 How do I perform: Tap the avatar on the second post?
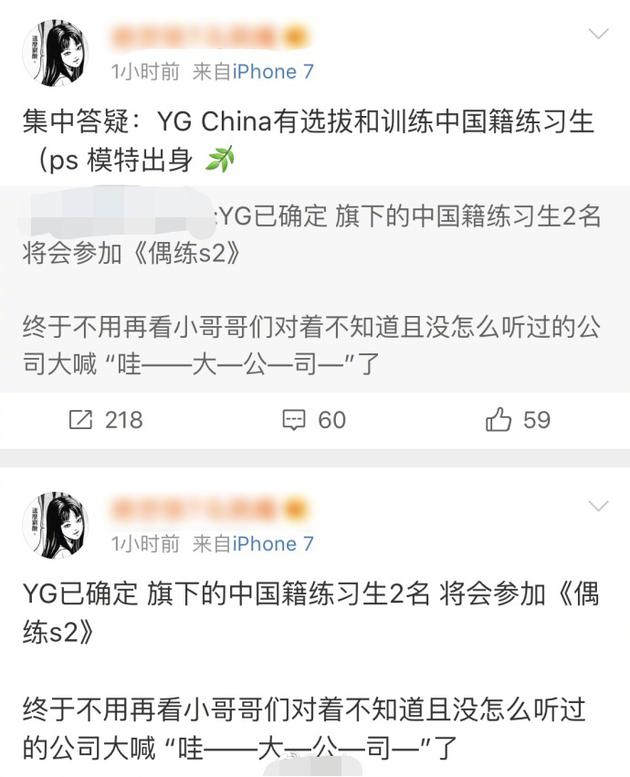54,525
